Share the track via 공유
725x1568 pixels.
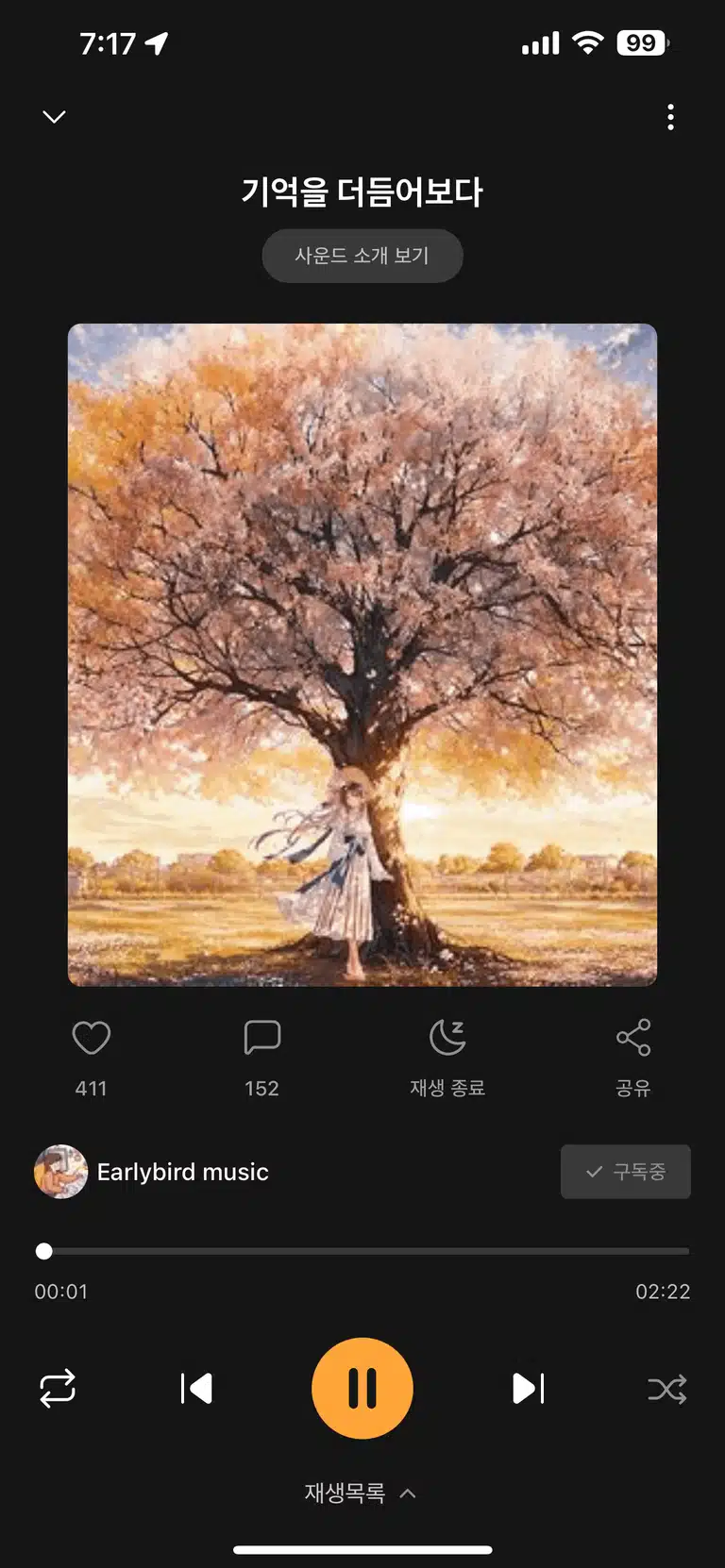633,1059
